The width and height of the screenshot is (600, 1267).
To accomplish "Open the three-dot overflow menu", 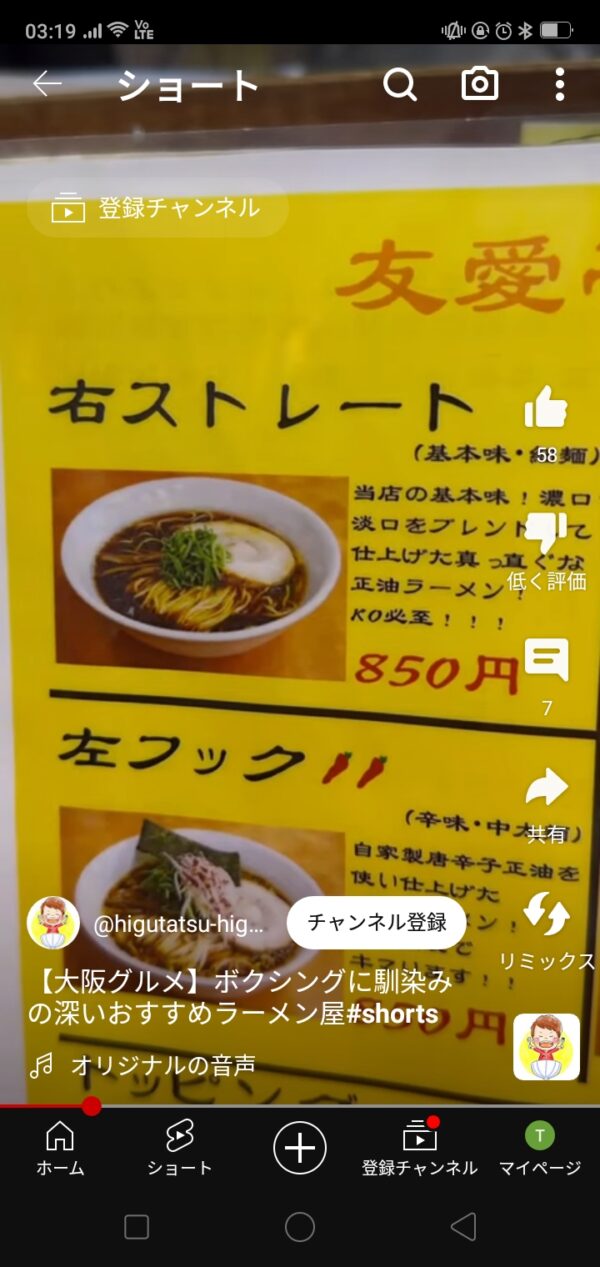I will [x=559, y=85].
